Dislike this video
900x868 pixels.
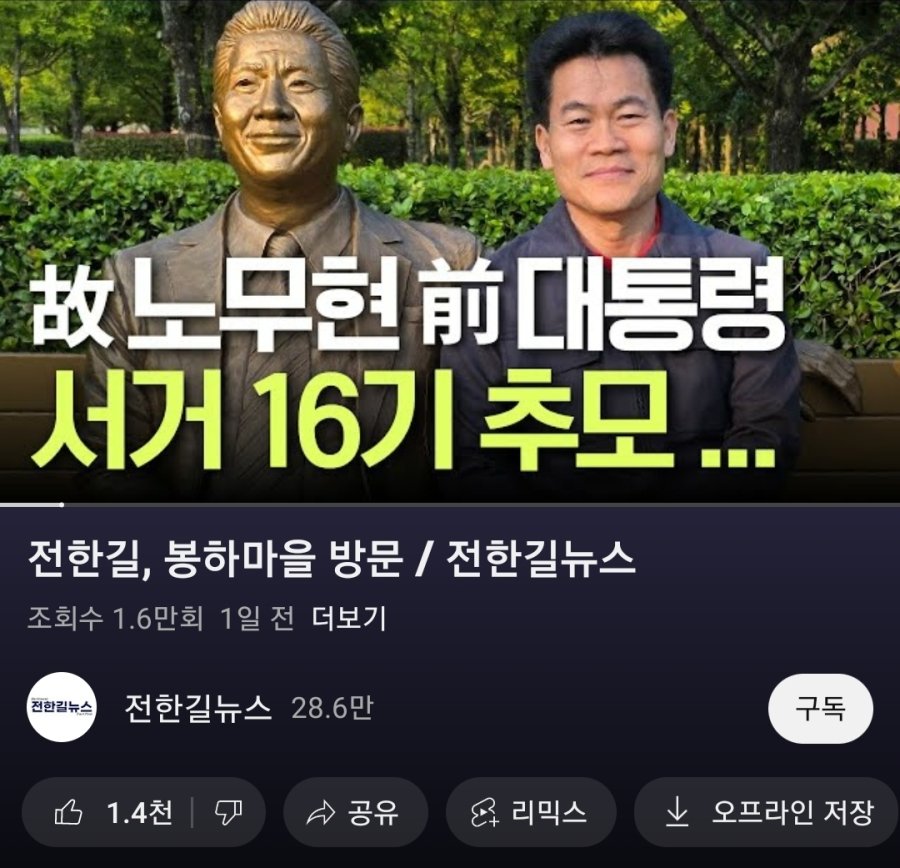point(228,812)
